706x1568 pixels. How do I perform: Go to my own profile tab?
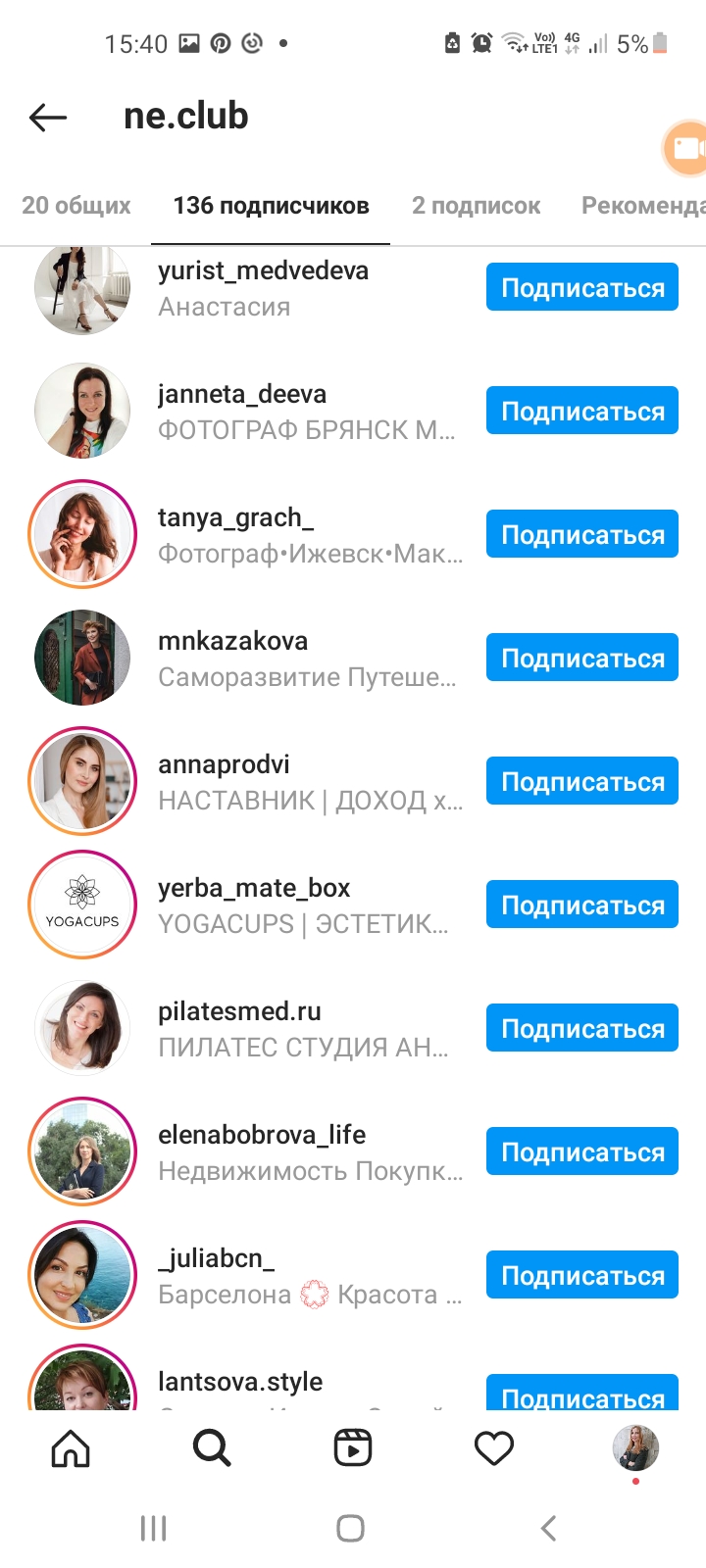click(635, 1447)
